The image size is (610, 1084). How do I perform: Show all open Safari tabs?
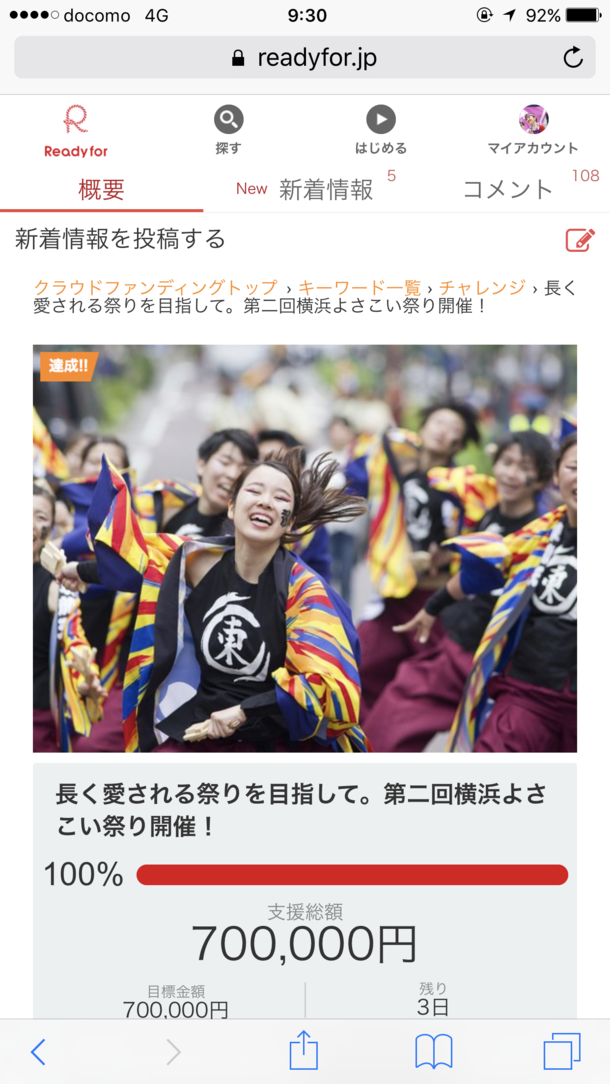click(x=562, y=1051)
